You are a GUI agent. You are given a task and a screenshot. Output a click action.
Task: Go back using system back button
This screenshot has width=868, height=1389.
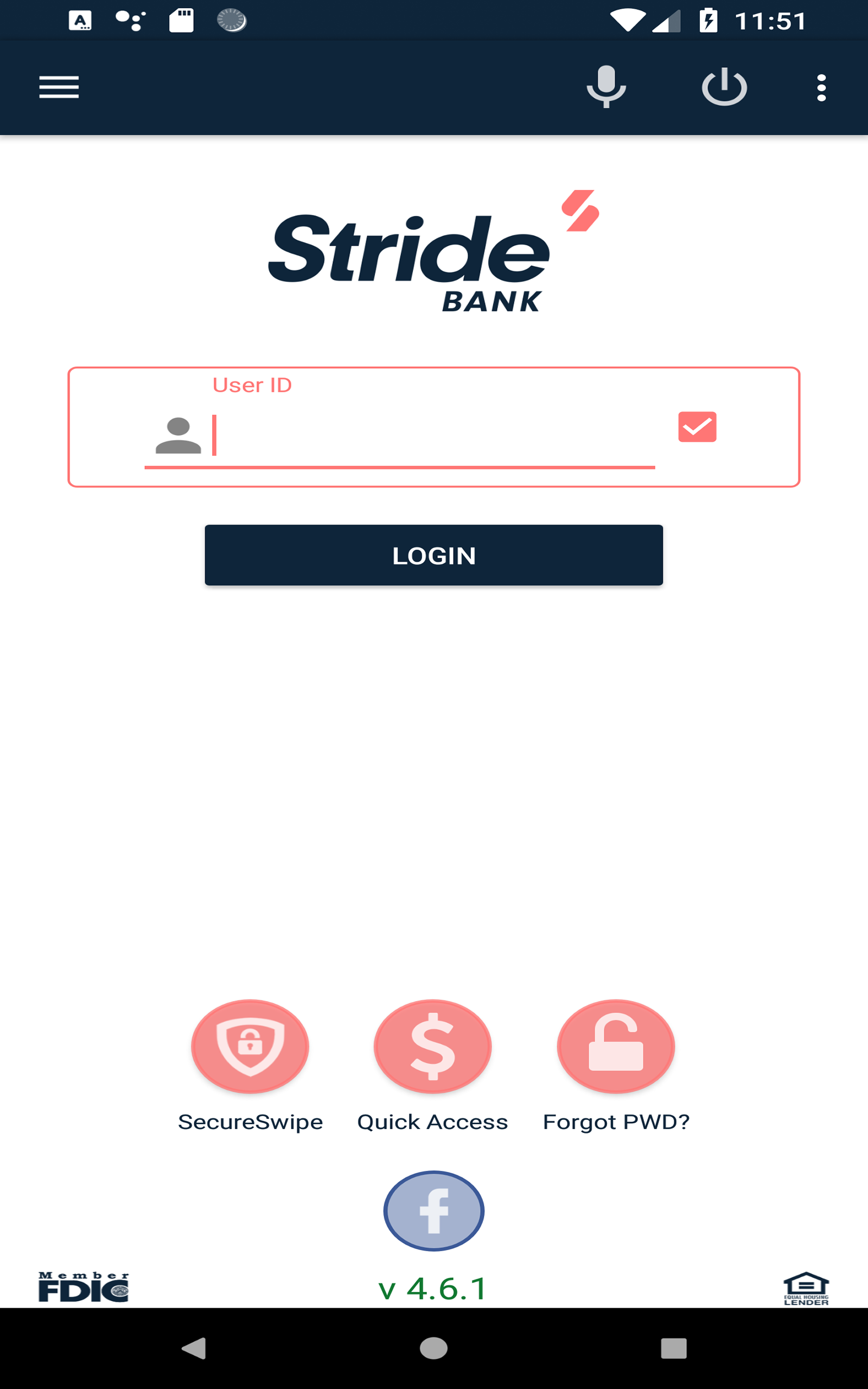[194, 1348]
